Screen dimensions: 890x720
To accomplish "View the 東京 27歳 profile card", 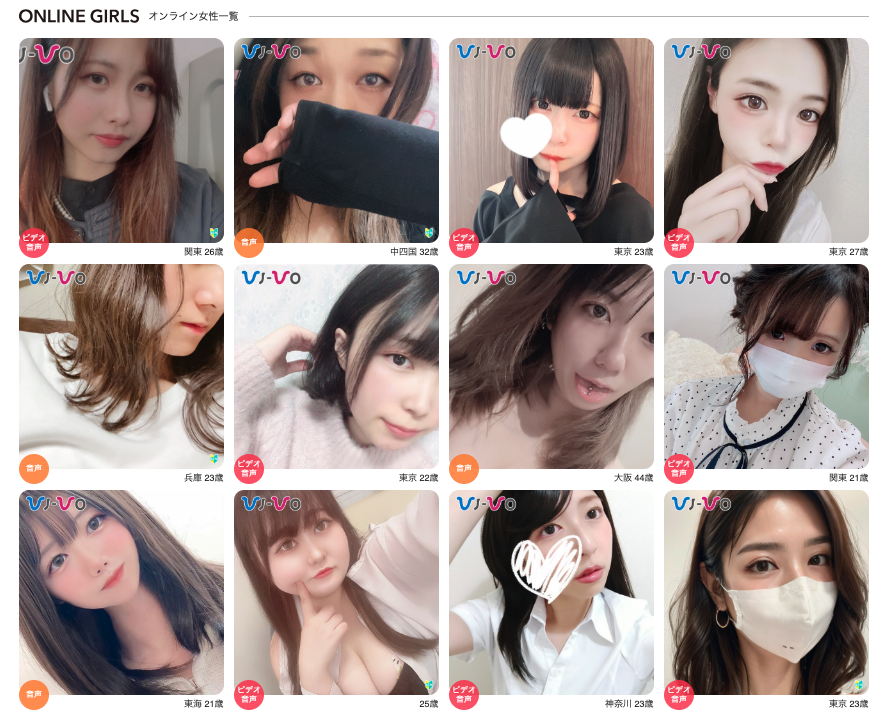I will 766,140.
